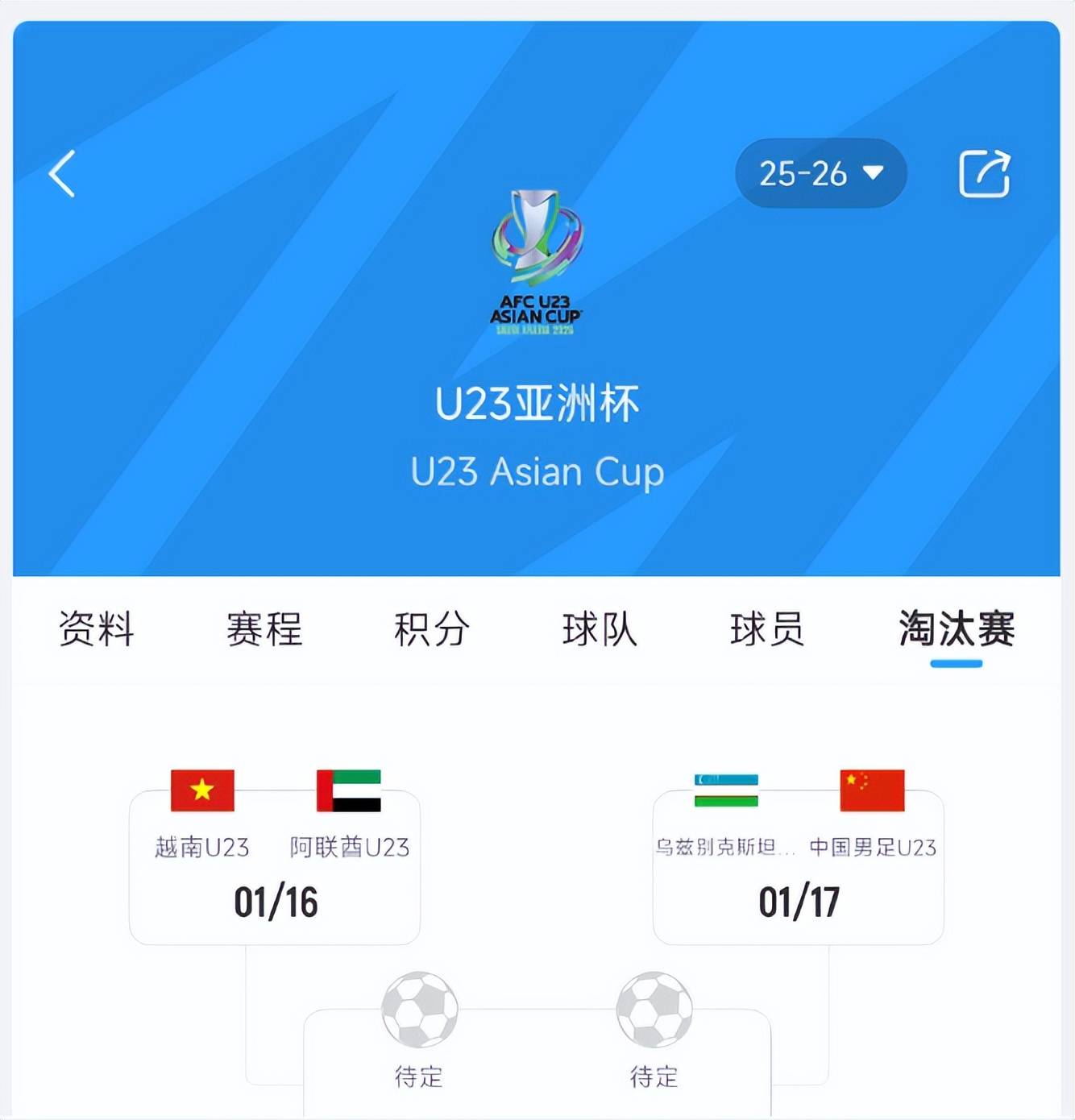Select the 球队 tab
The image size is (1075, 1120).
tap(600, 629)
